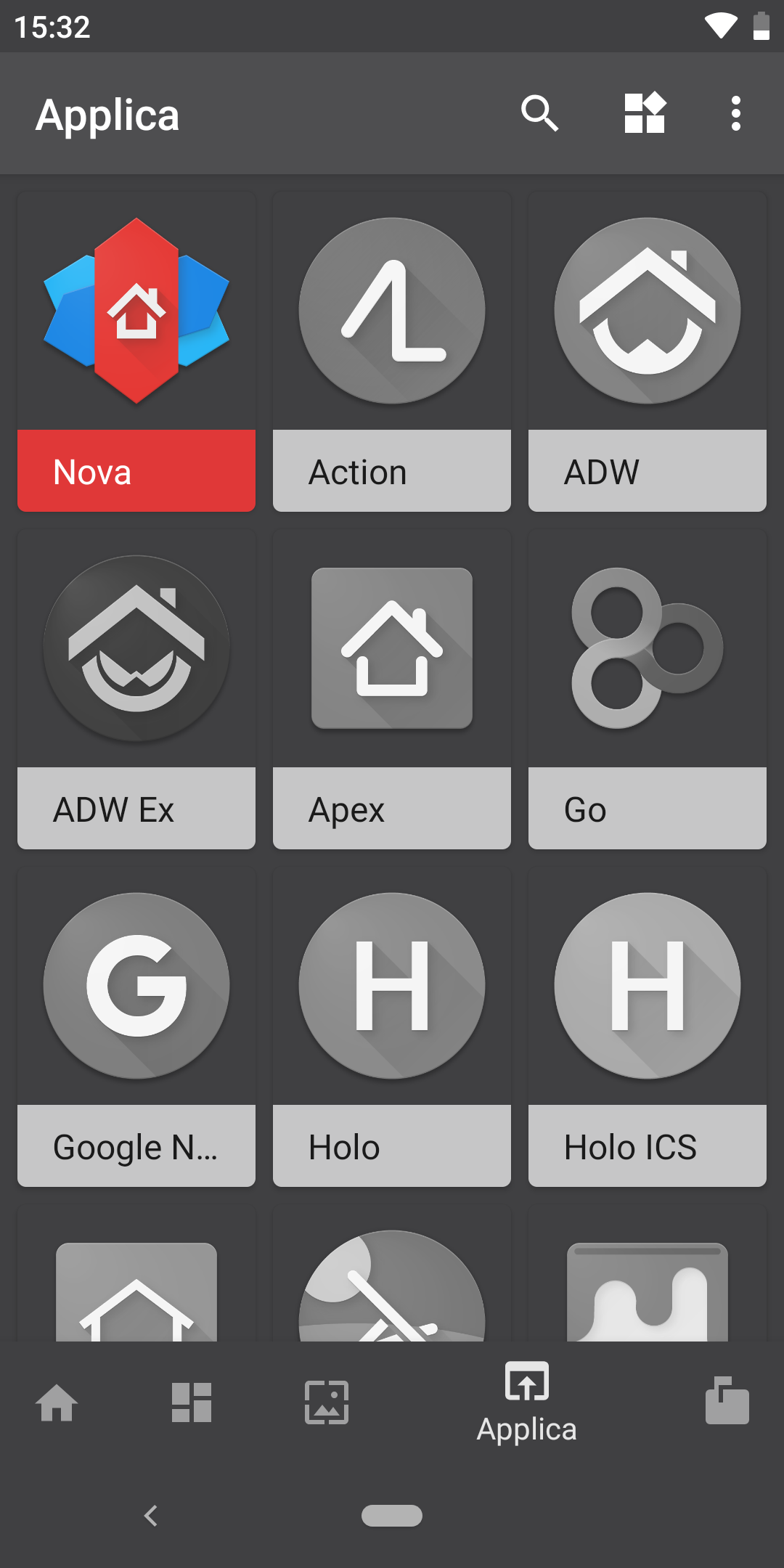Switch to the home tab
This screenshot has width=784, height=1568.
coord(57,1402)
